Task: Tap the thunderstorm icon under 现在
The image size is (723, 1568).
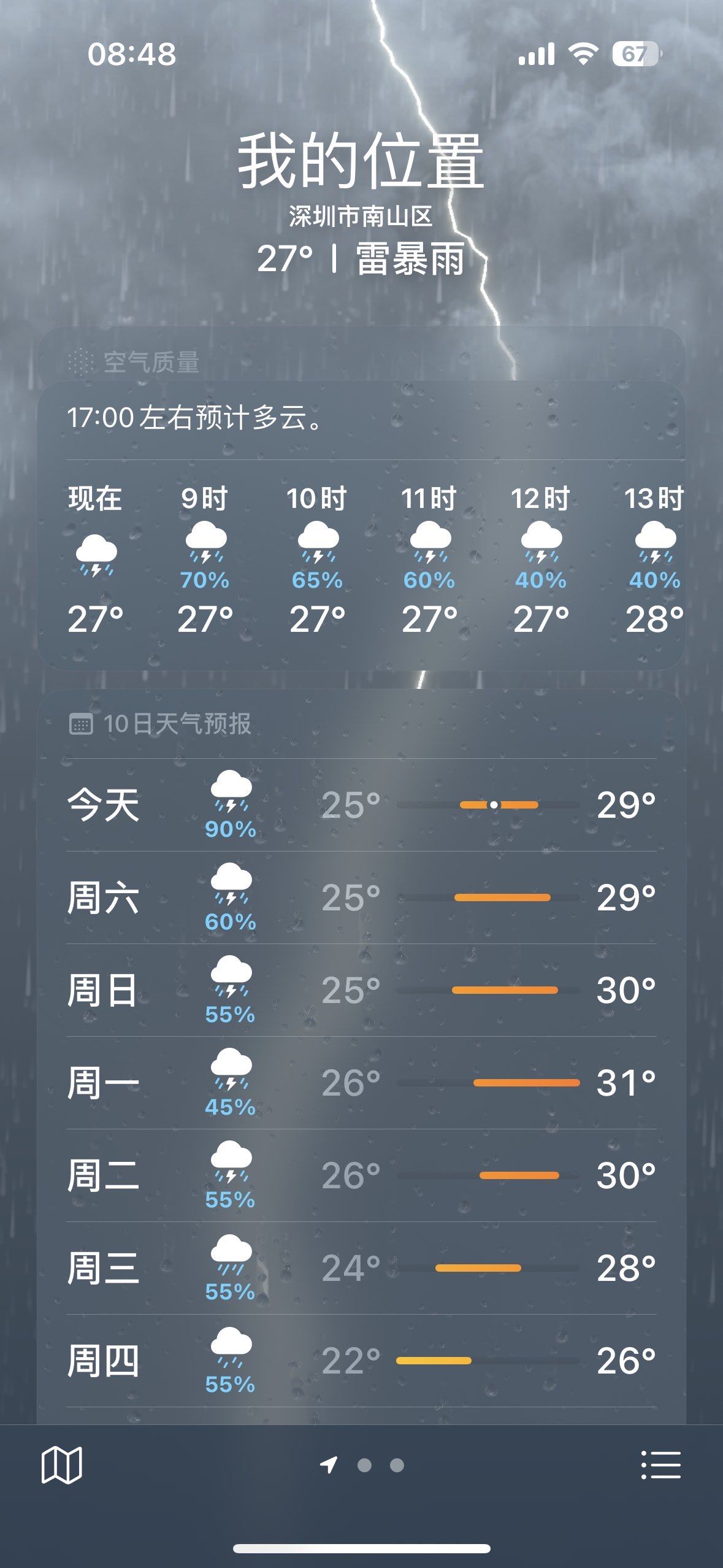Action: point(96,555)
